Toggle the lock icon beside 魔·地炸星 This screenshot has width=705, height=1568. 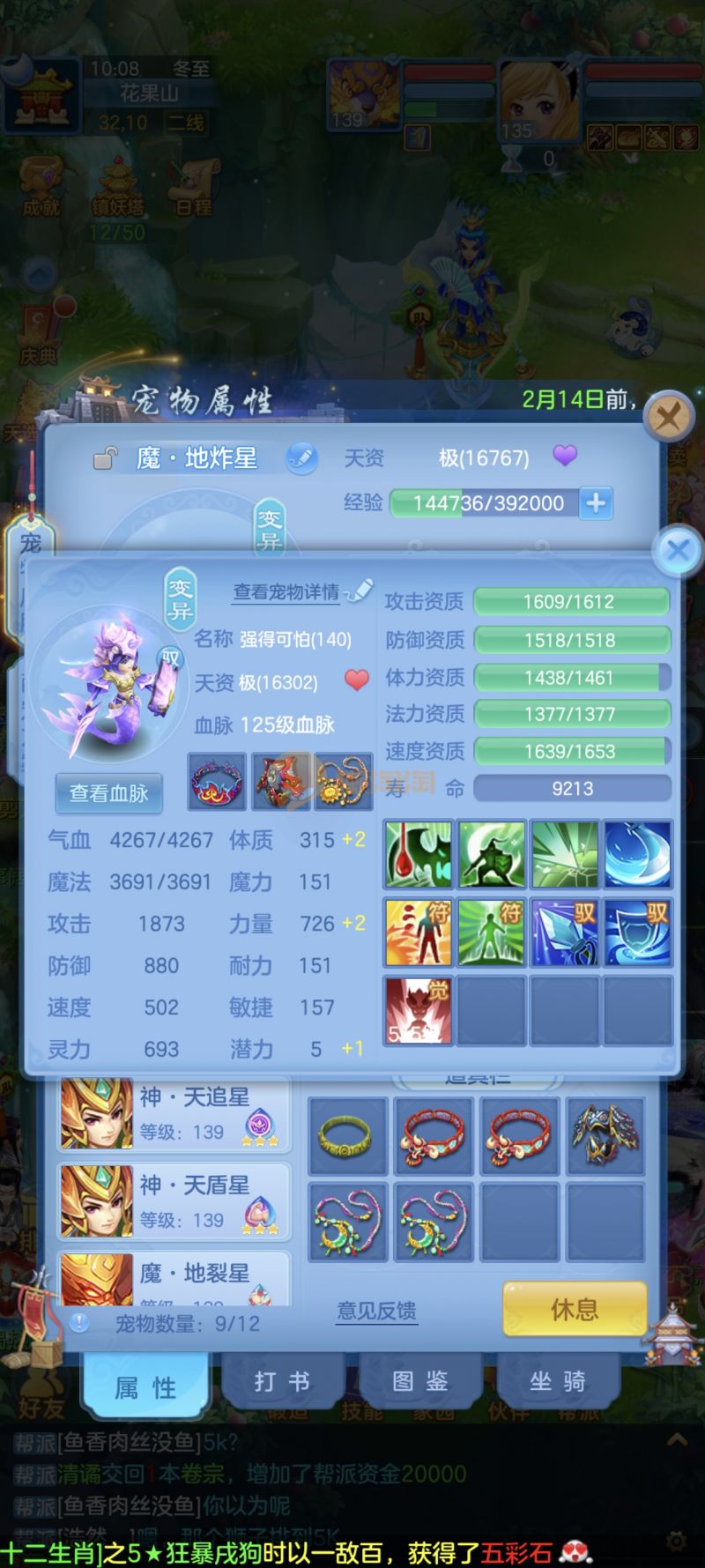(x=106, y=458)
